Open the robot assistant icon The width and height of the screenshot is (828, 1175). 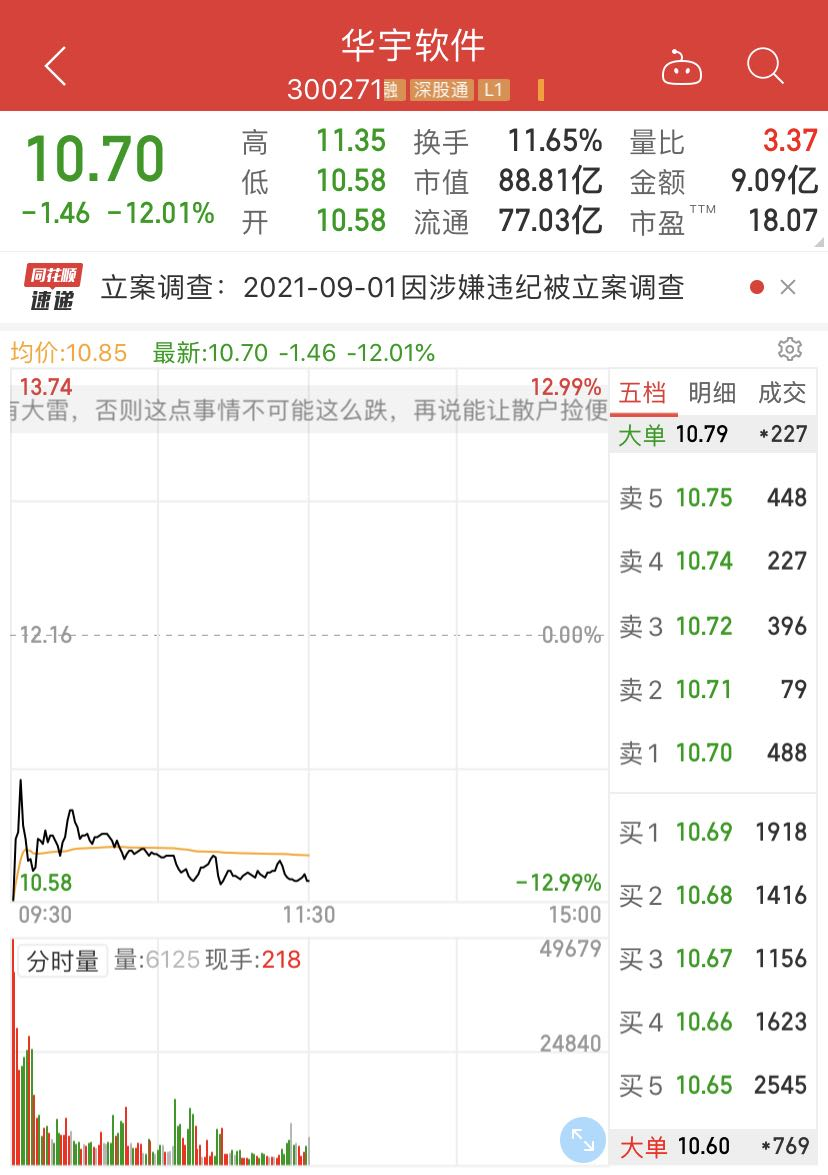[682, 68]
